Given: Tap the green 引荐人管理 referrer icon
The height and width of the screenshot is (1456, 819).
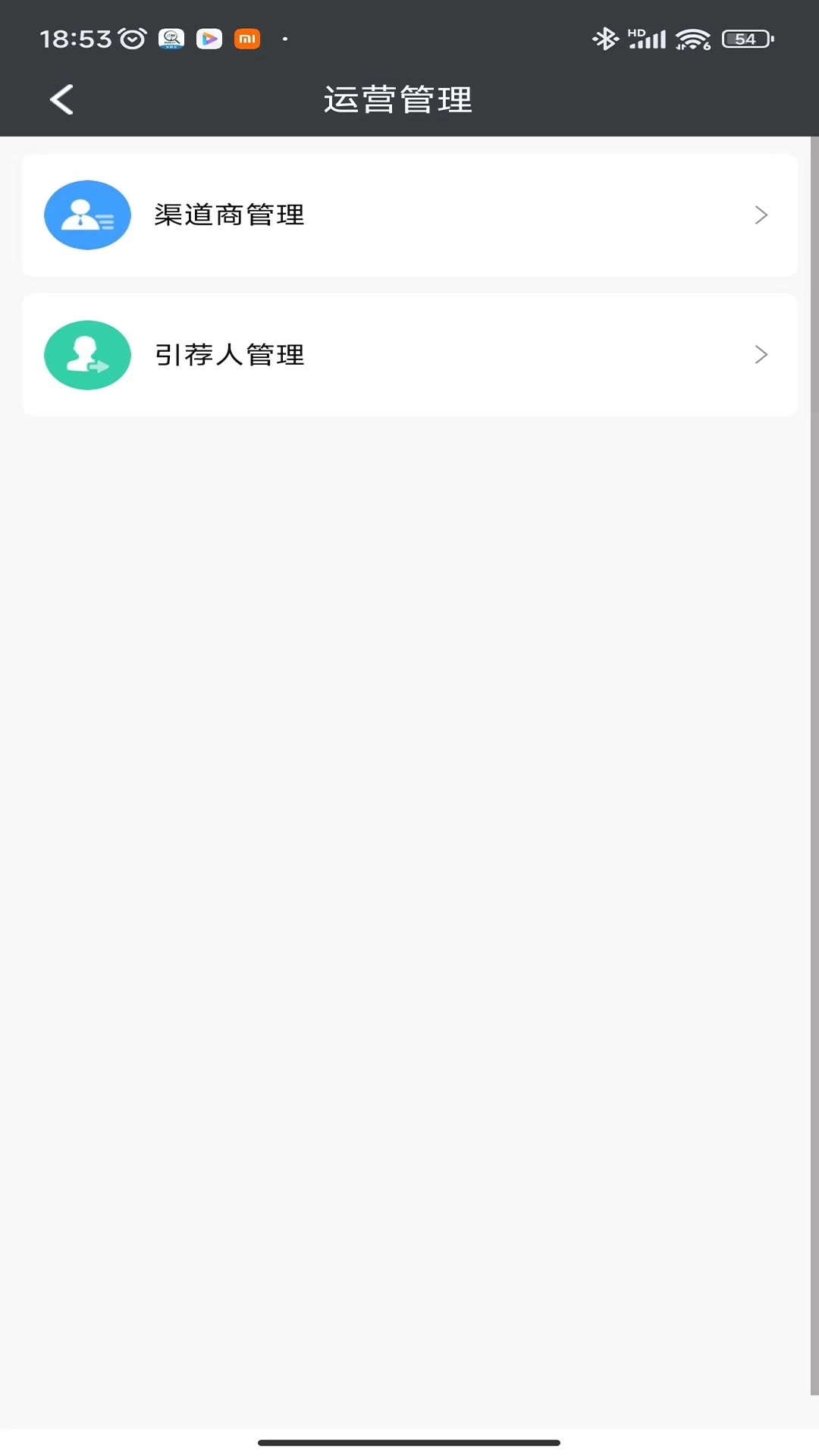Looking at the screenshot, I should pyautogui.click(x=87, y=355).
